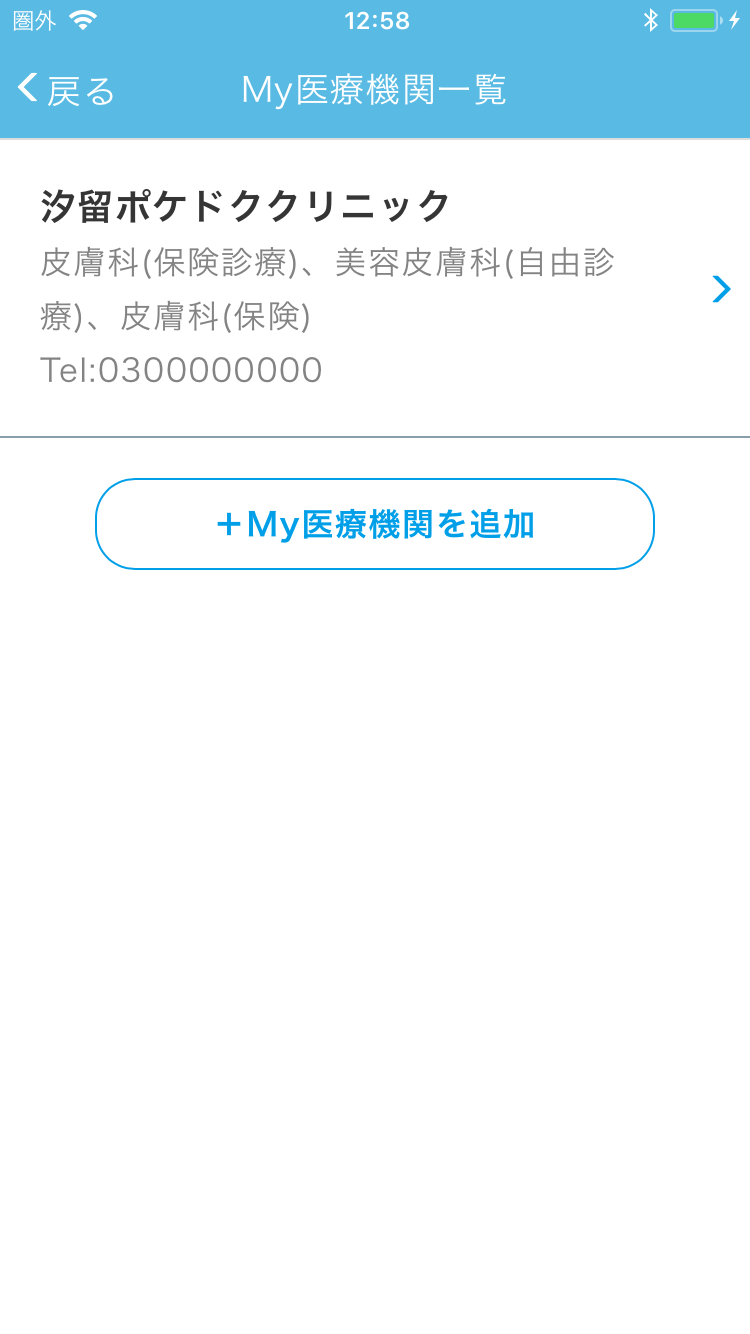Tap the blue right-arrow next to the clinic
Viewport: 750px width, 1334px height.
pos(721,289)
